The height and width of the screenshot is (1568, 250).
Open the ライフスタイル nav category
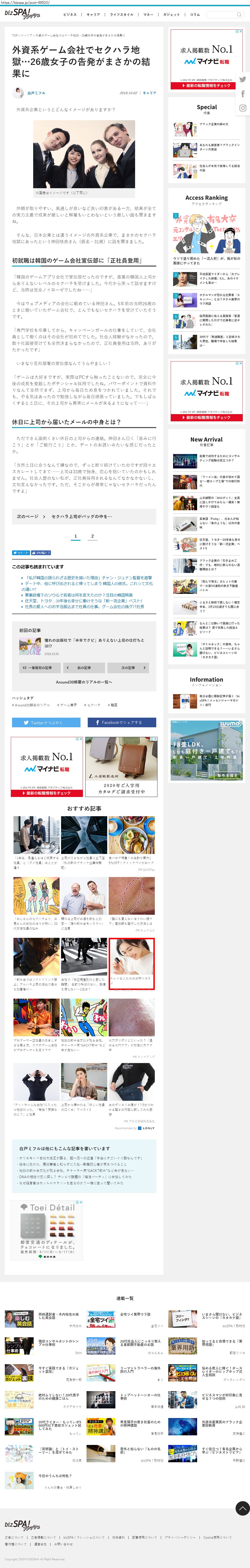pyautogui.click(x=122, y=14)
